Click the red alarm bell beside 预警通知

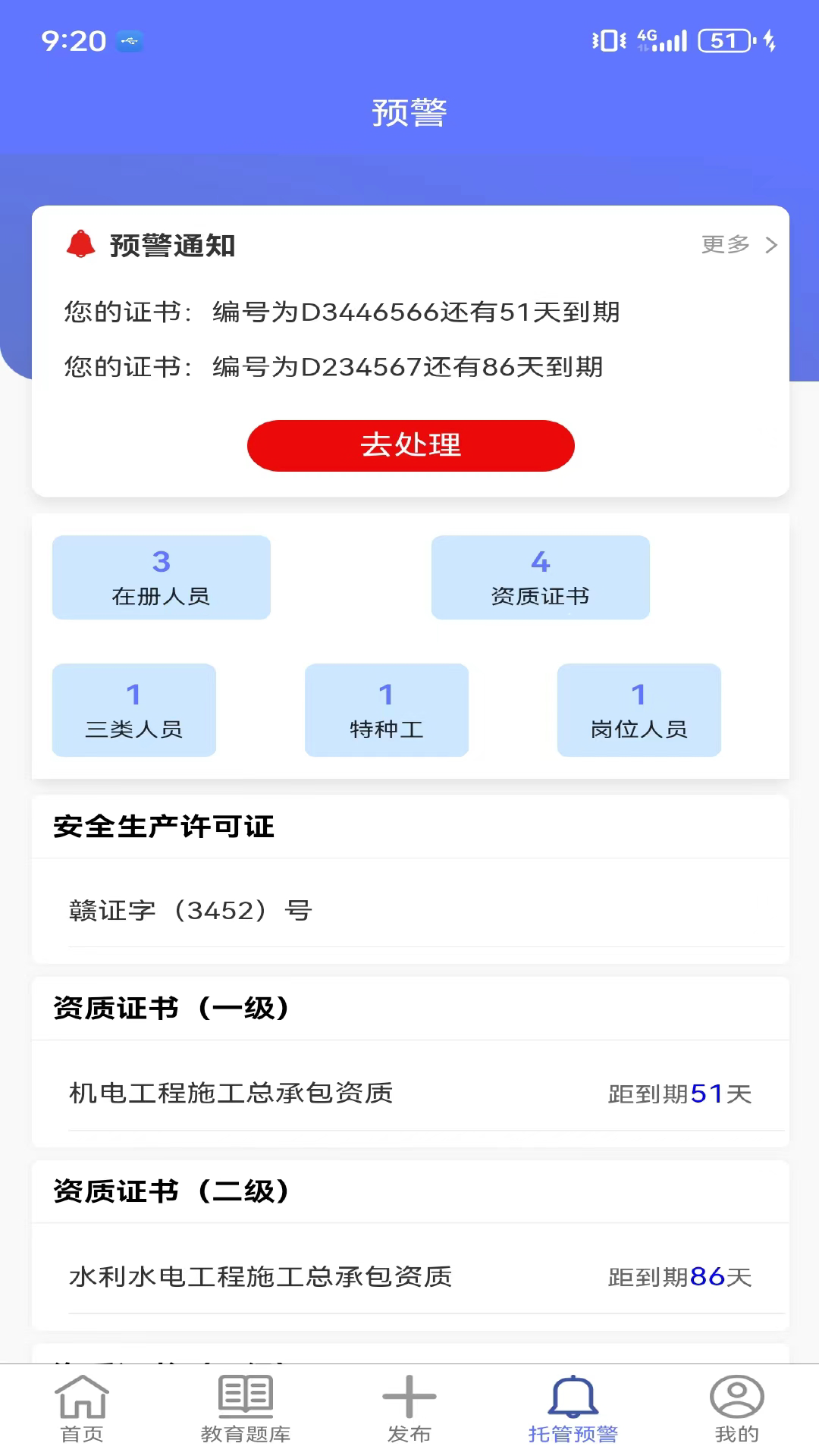tap(80, 244)
